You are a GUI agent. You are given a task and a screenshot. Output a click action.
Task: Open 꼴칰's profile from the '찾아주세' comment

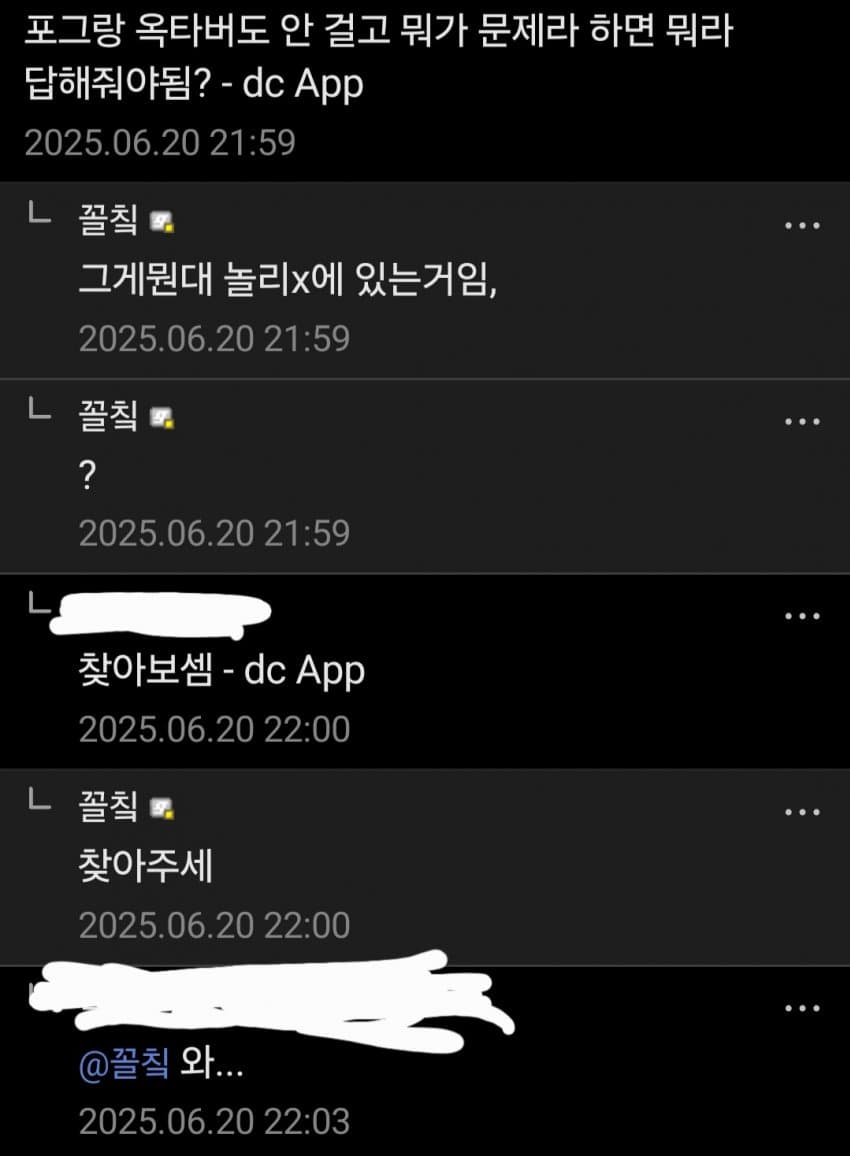click(x=108, y=807)
